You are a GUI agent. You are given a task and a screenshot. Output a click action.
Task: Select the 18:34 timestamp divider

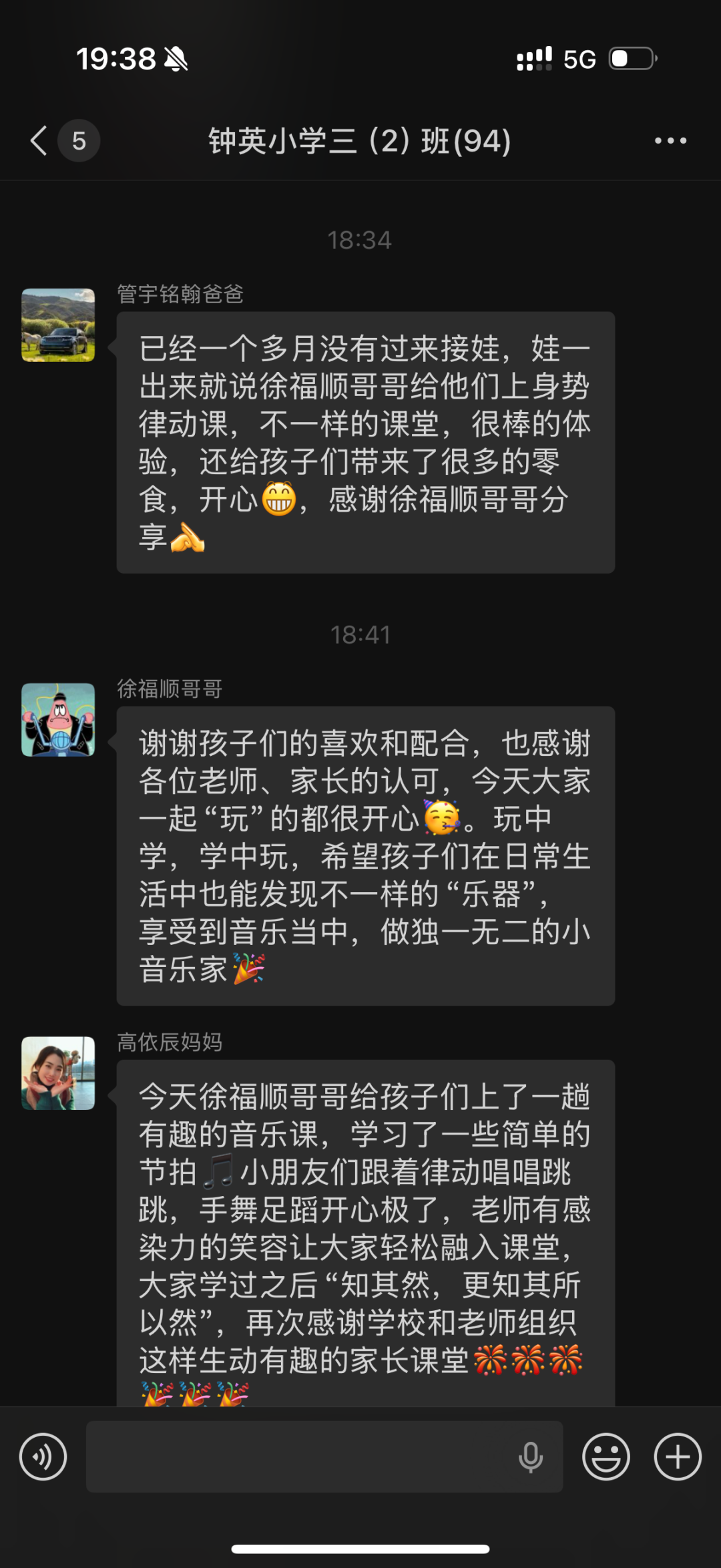point(360,240)
